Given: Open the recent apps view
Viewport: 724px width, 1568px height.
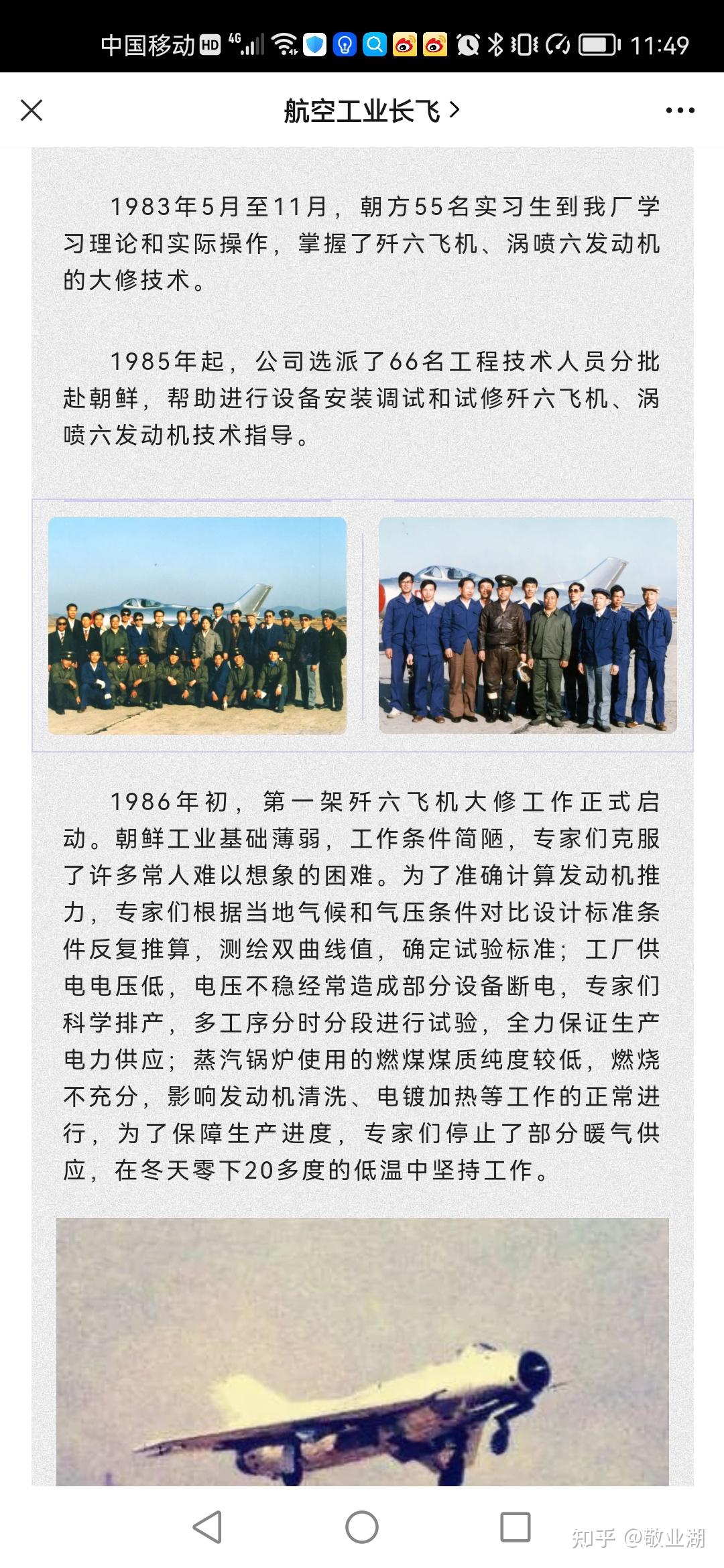Looking at the screenshot, I should 516,1527.
